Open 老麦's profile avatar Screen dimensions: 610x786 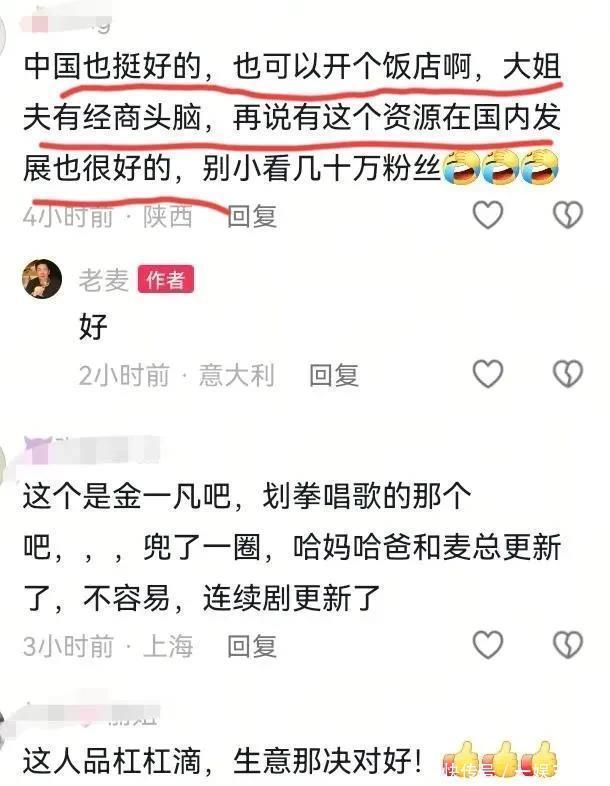(42, 279)
